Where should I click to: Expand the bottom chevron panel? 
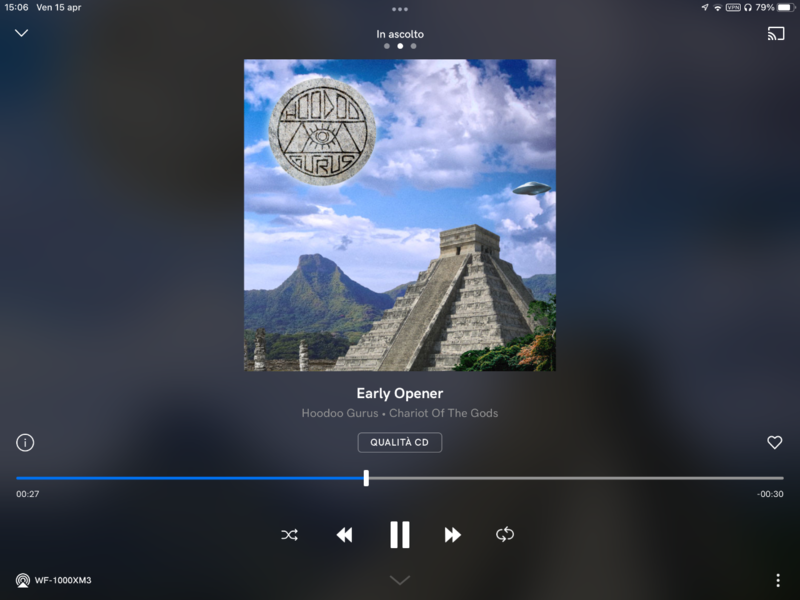pyautogui.click(x=399, y=580)
